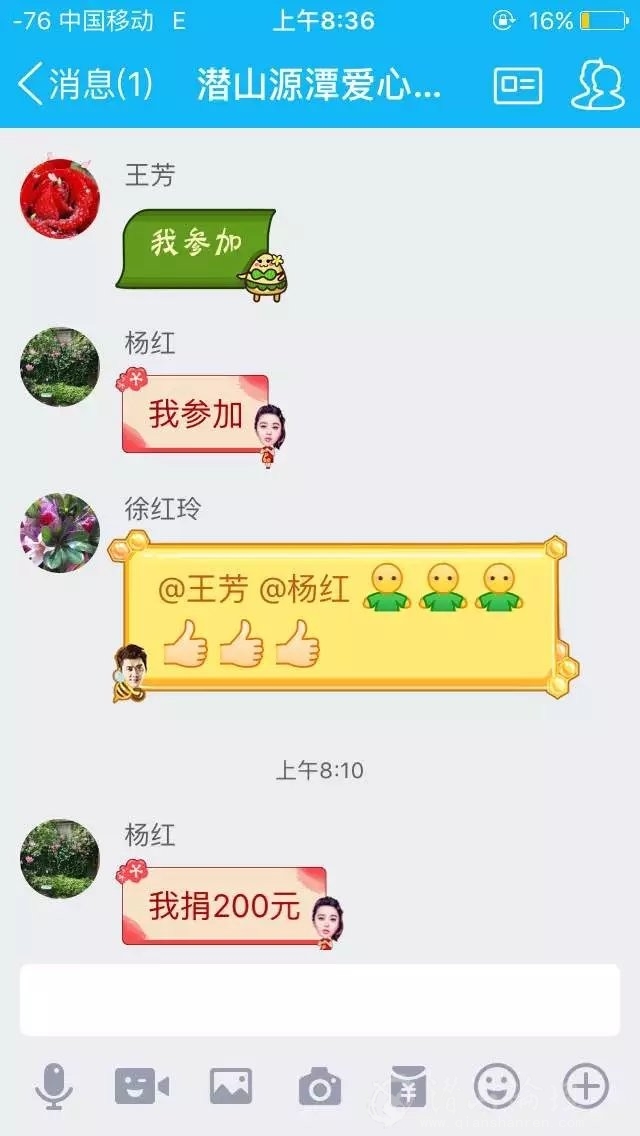Tap the message text input box

(320, 999)
